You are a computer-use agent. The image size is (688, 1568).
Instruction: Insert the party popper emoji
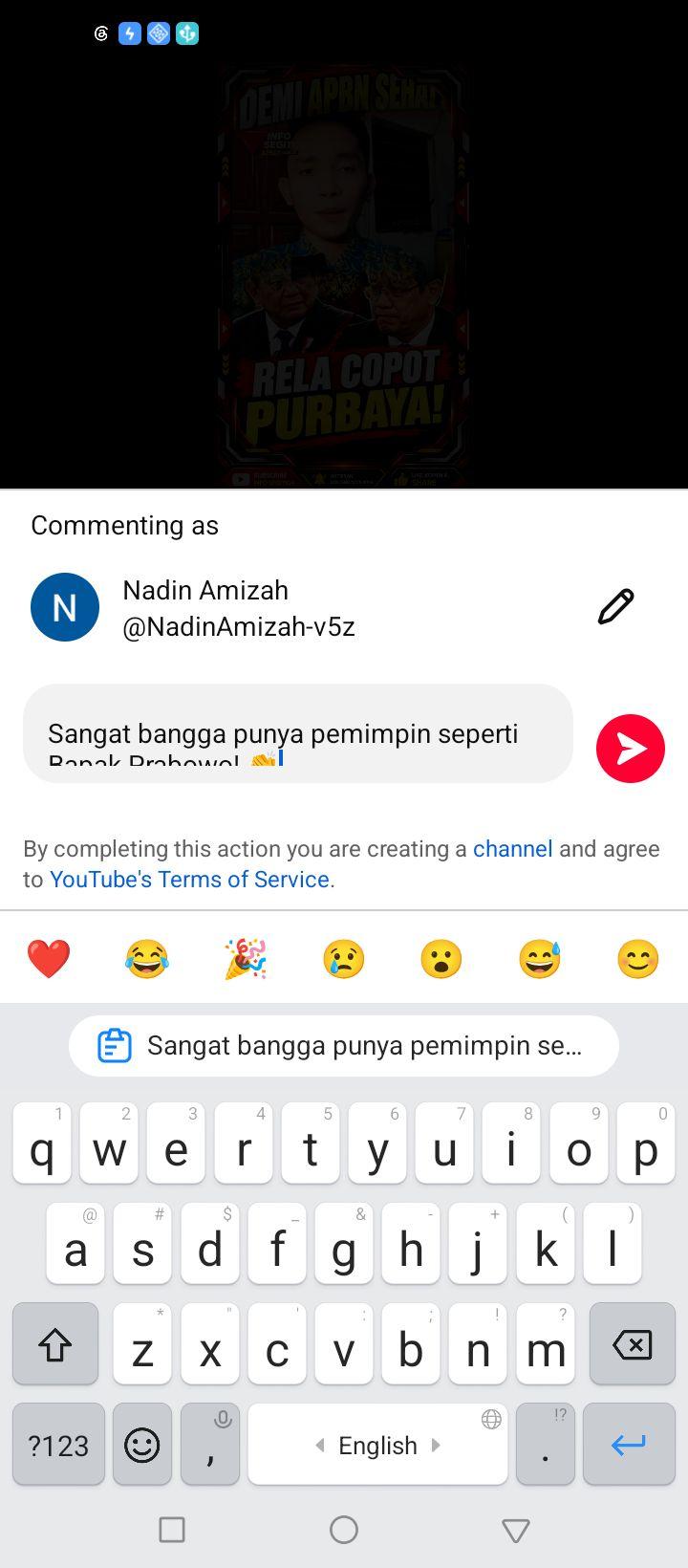point(246,958)
